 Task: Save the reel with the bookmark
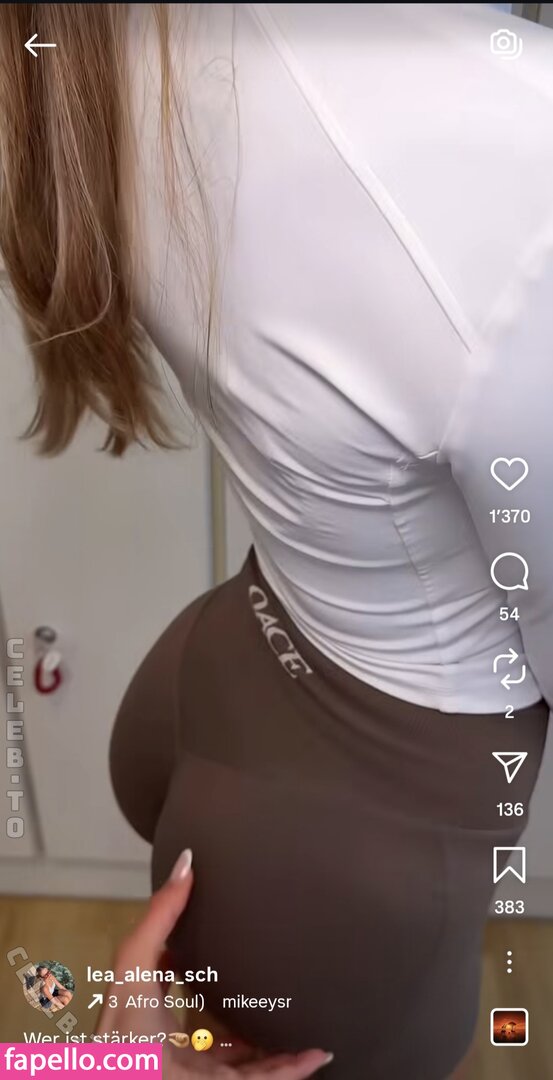click(x=510, y=865)
